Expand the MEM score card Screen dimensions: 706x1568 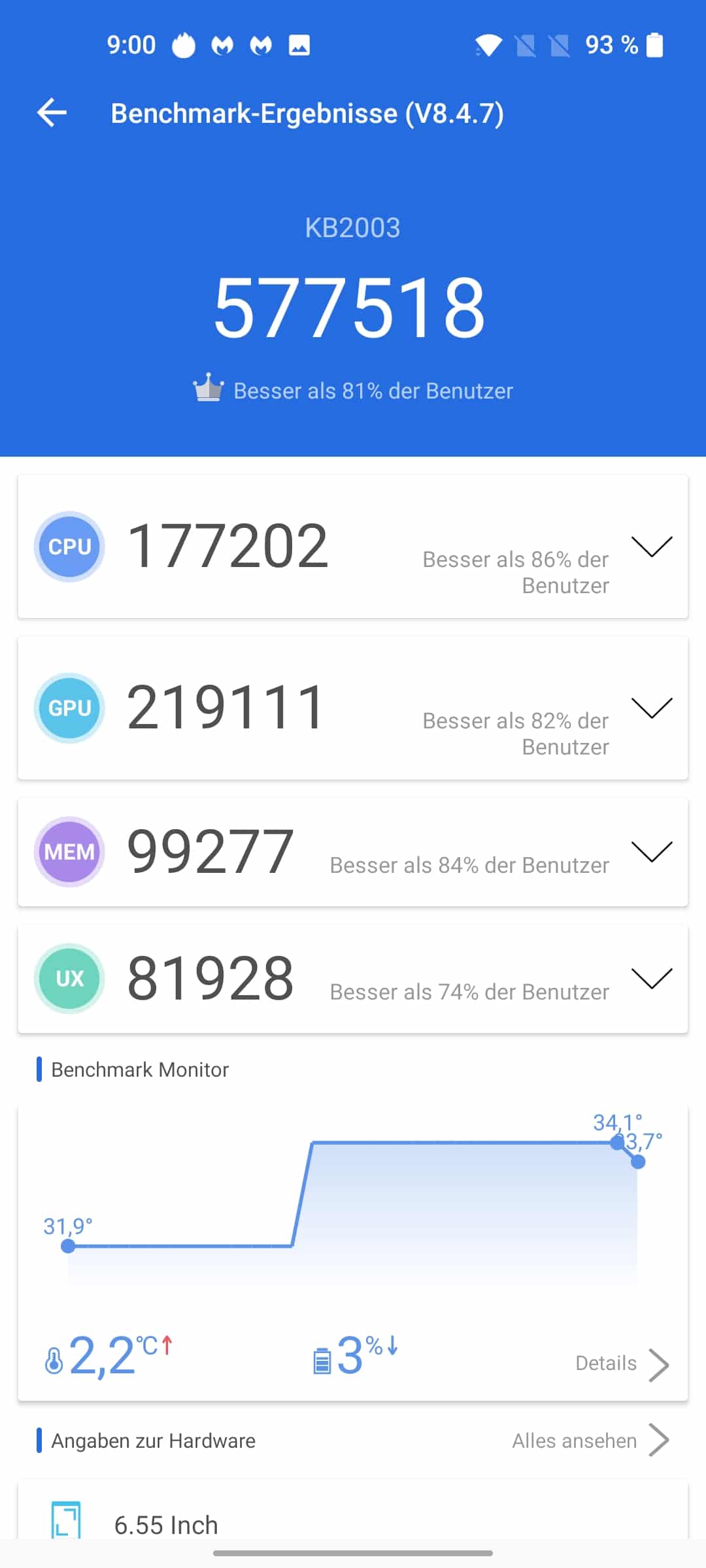[652, 851]
